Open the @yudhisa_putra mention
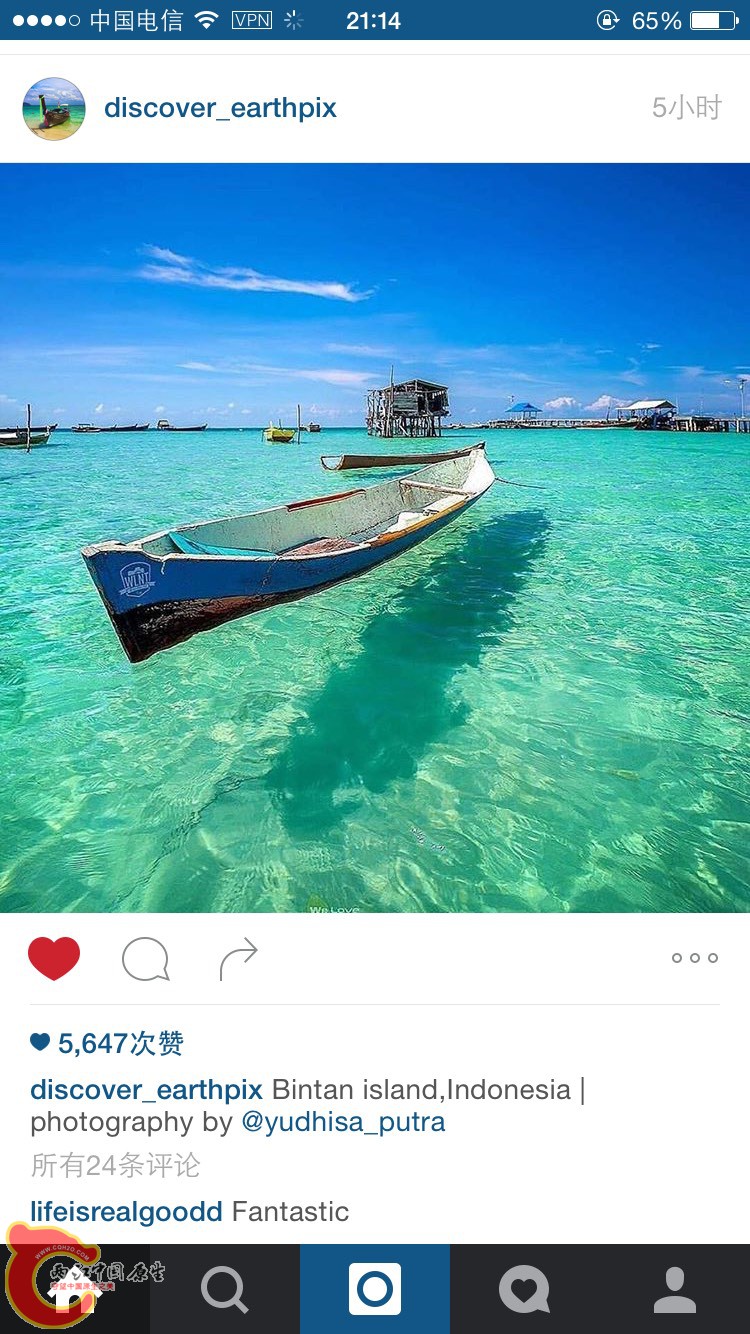 coord(343,1122)
